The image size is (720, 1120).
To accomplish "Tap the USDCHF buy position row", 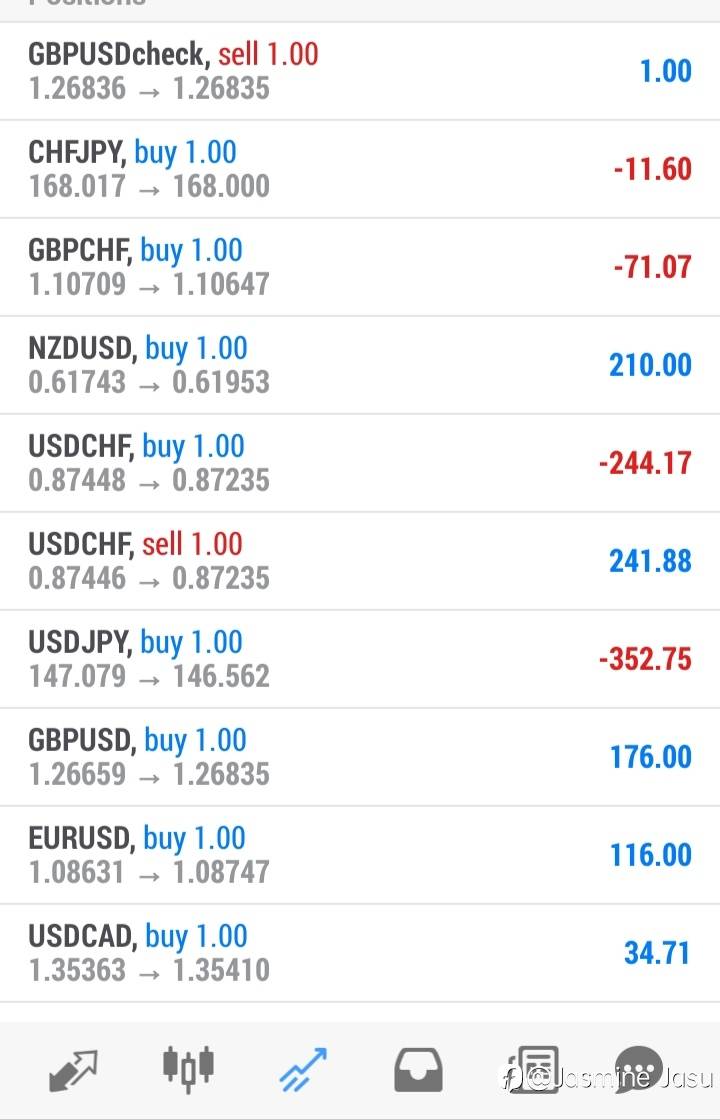I will tap(360, 463).
